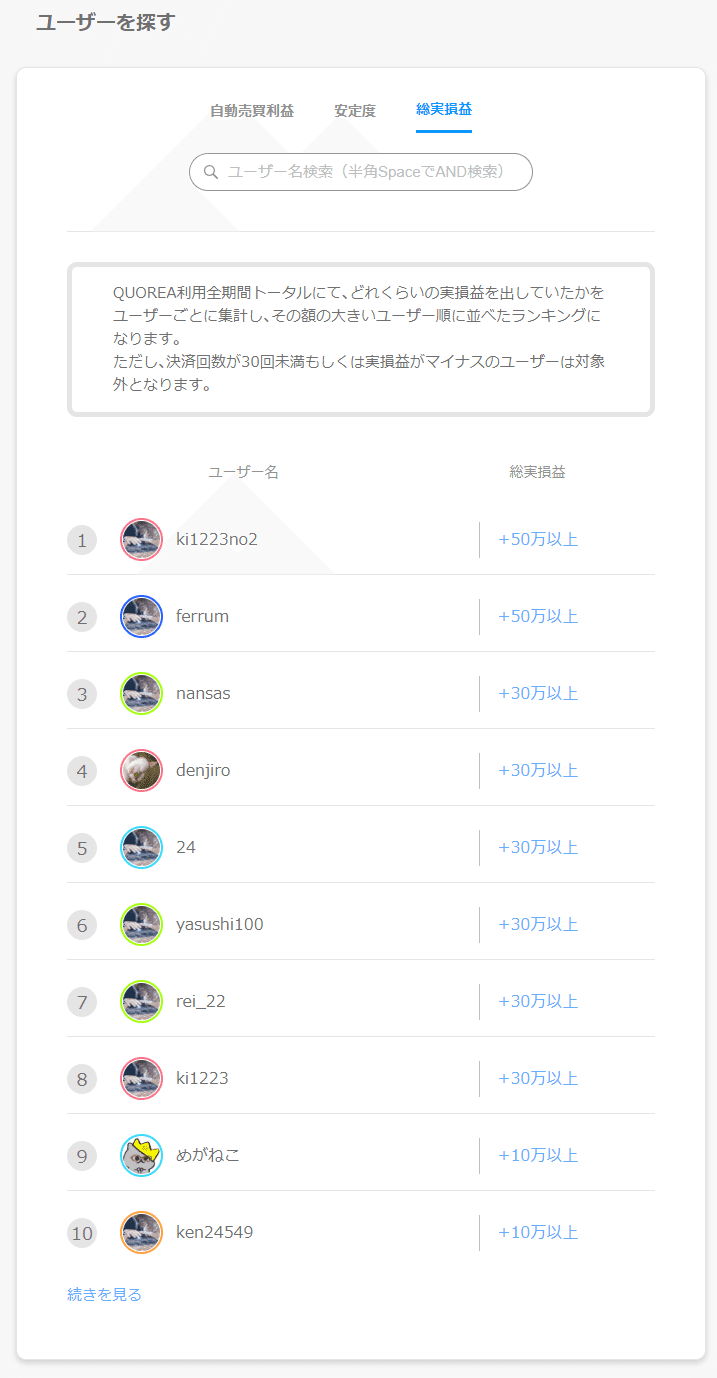The image size is (717, 1378).
Task: Open ken24549's user row
Action: coord(361,1233)
